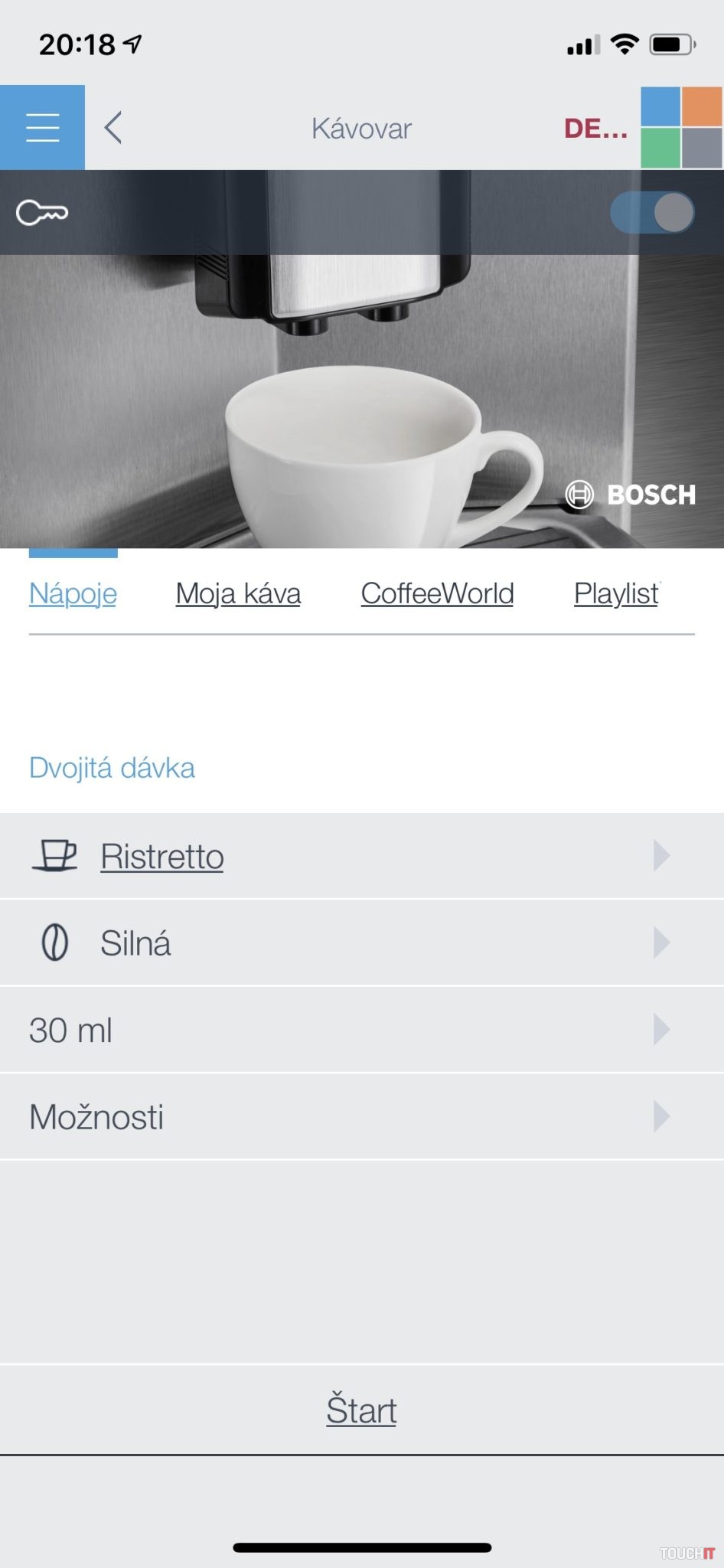Go back with the arrow icon
This screenshot has height=1568, width=724.
[113, 128]
